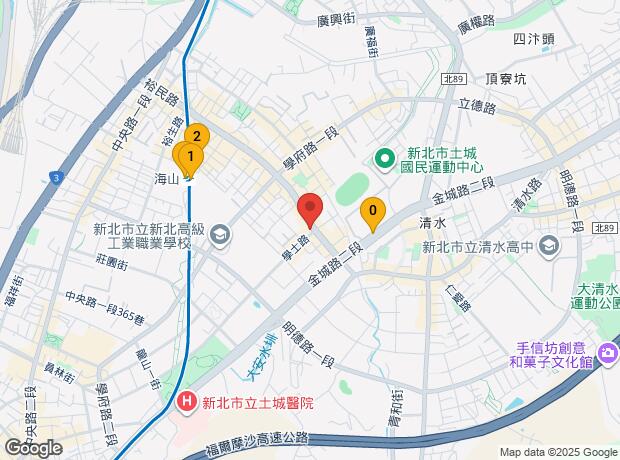The height and width of the screenshot is (460, 620).
Task: Open the 新北市土城國民運動中心 place marker
Action: click(383, 157)
